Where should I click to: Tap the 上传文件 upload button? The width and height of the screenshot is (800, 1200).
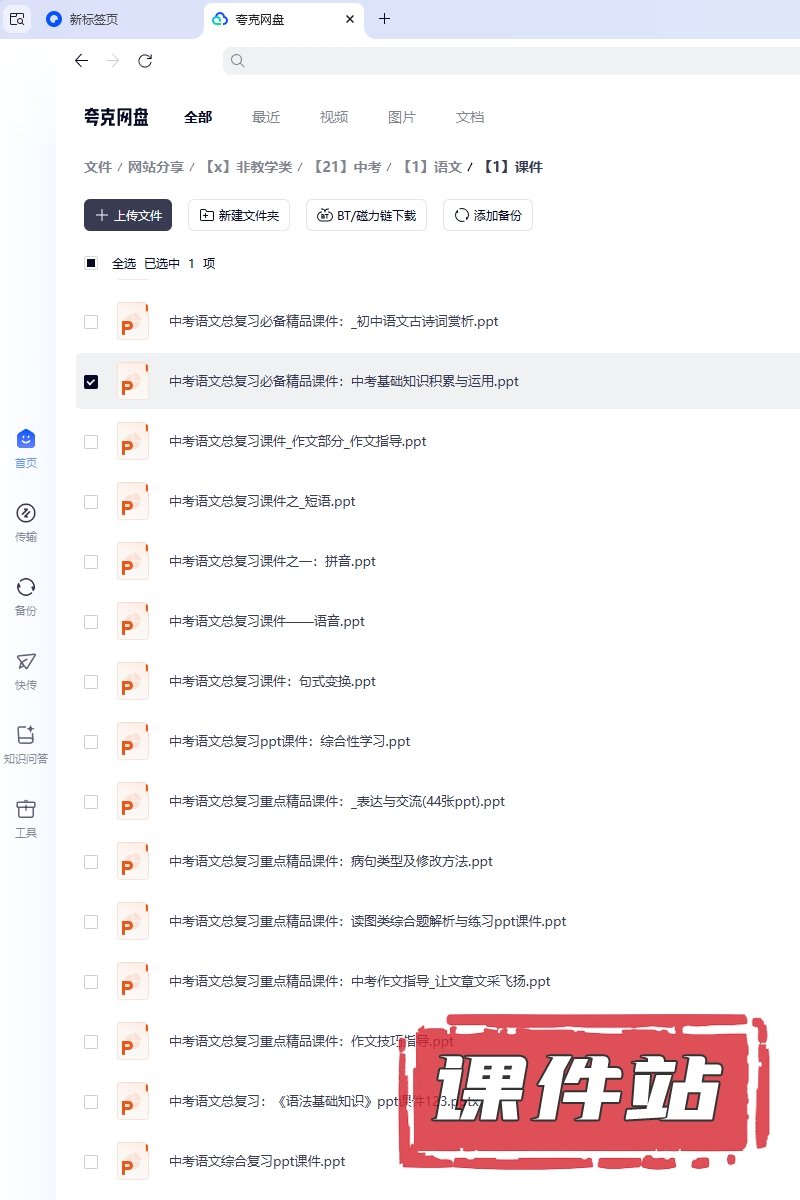tap(128, 215)
